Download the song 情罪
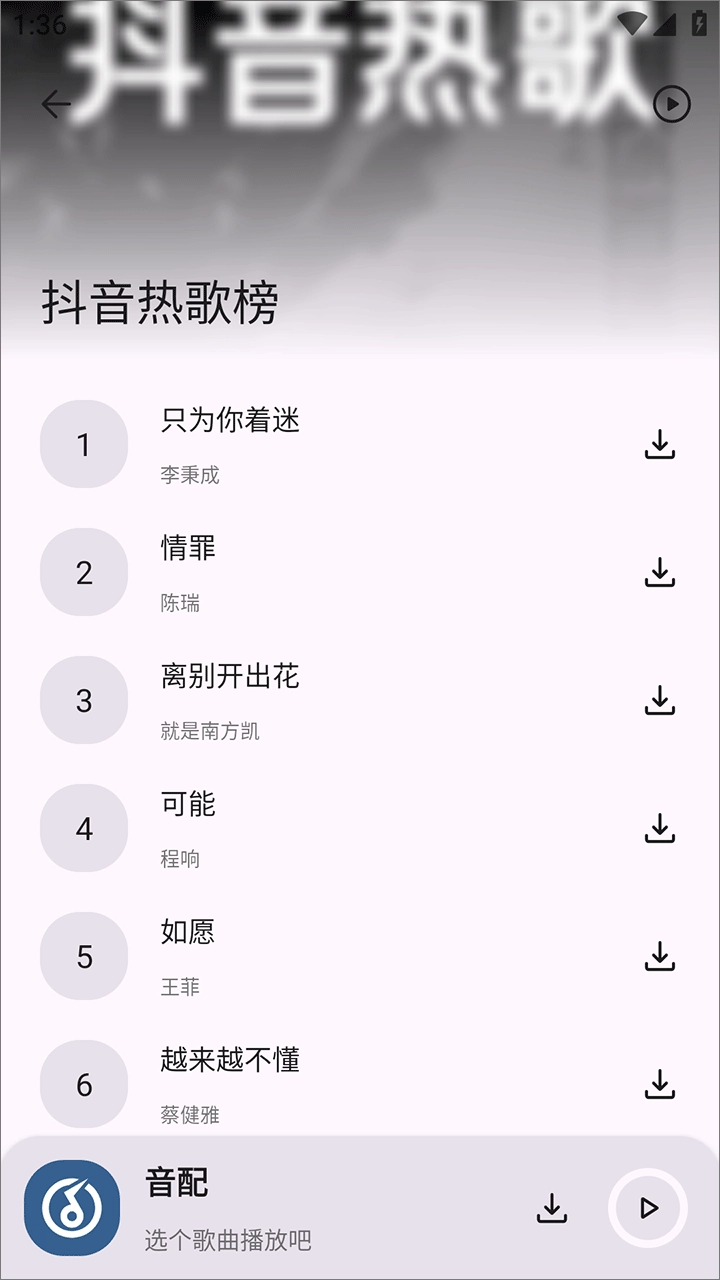The image size is (720, 1280). tap(660, 572)
